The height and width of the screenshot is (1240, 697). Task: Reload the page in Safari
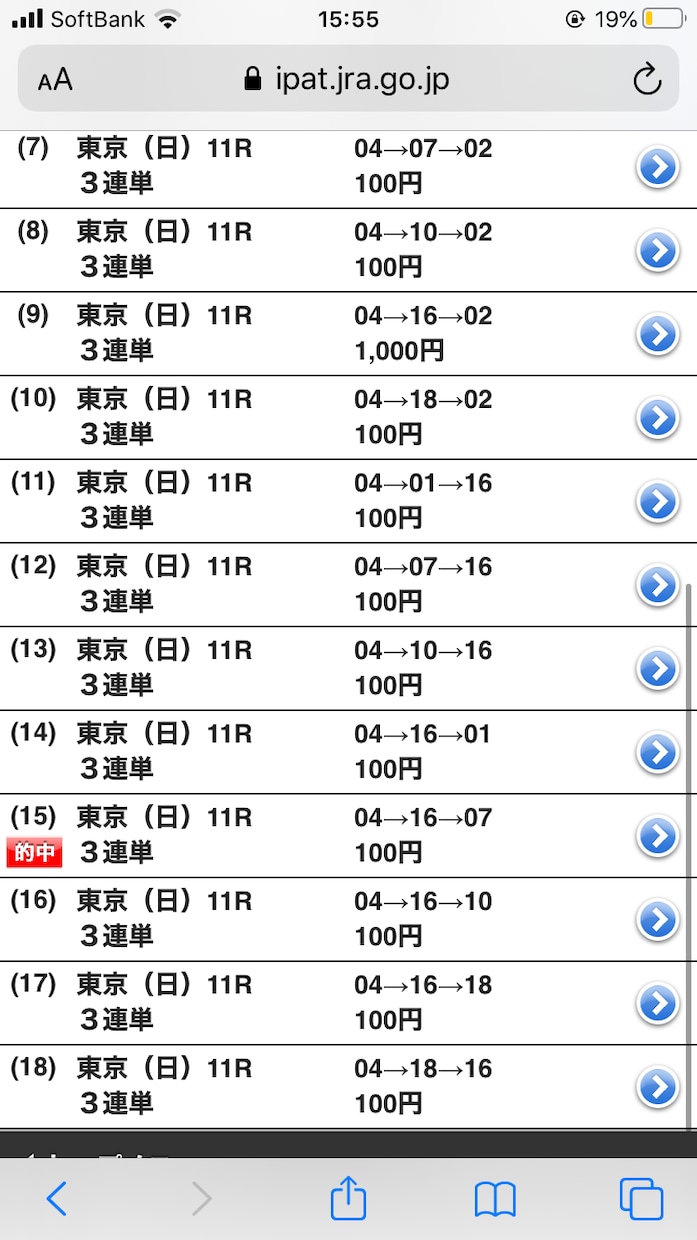648,79
